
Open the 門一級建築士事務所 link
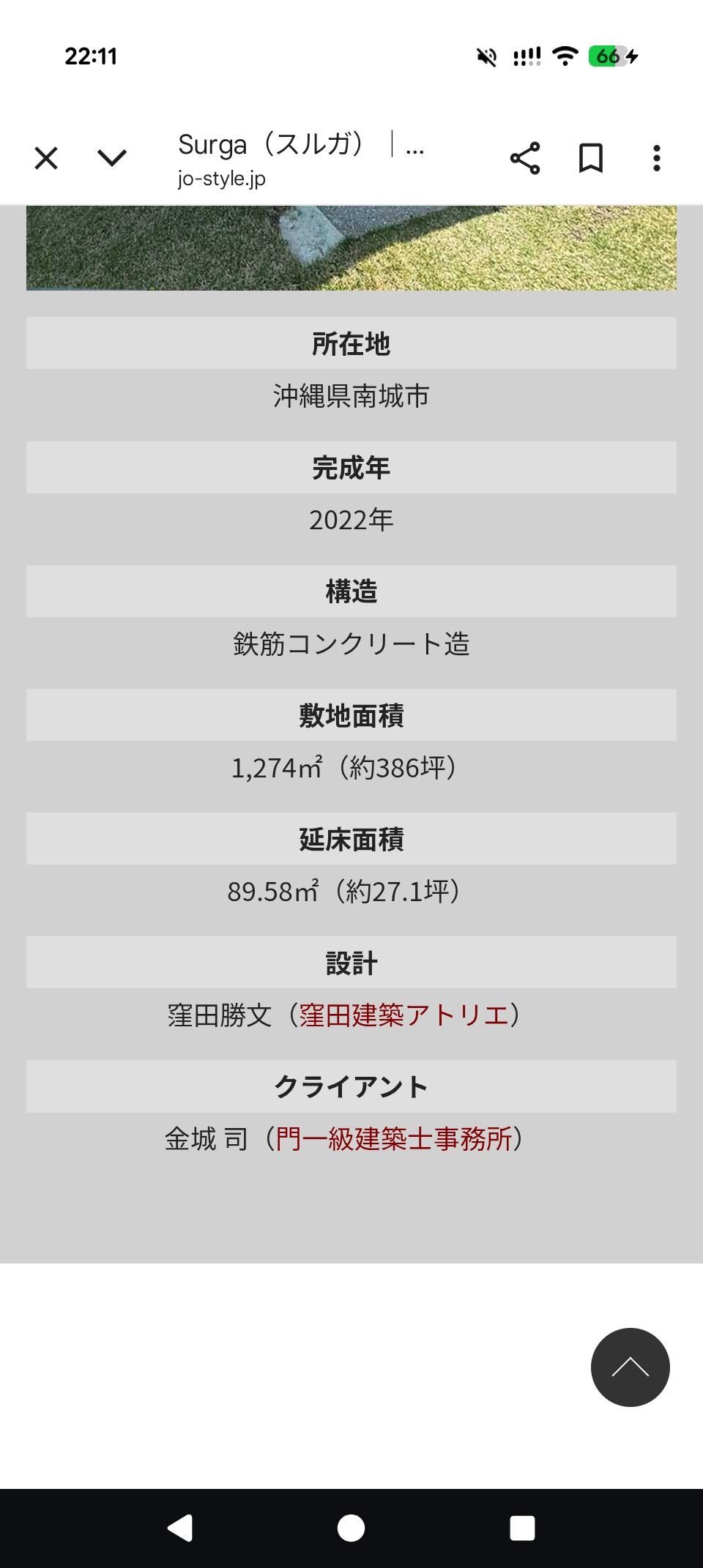pos(394,1139)
